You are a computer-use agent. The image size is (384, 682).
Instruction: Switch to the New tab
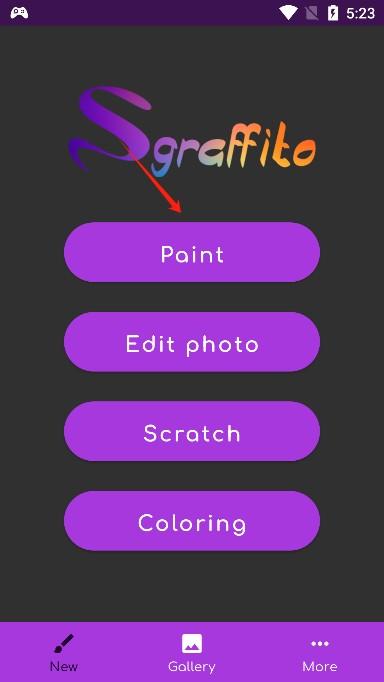click(x=64, y=652)
